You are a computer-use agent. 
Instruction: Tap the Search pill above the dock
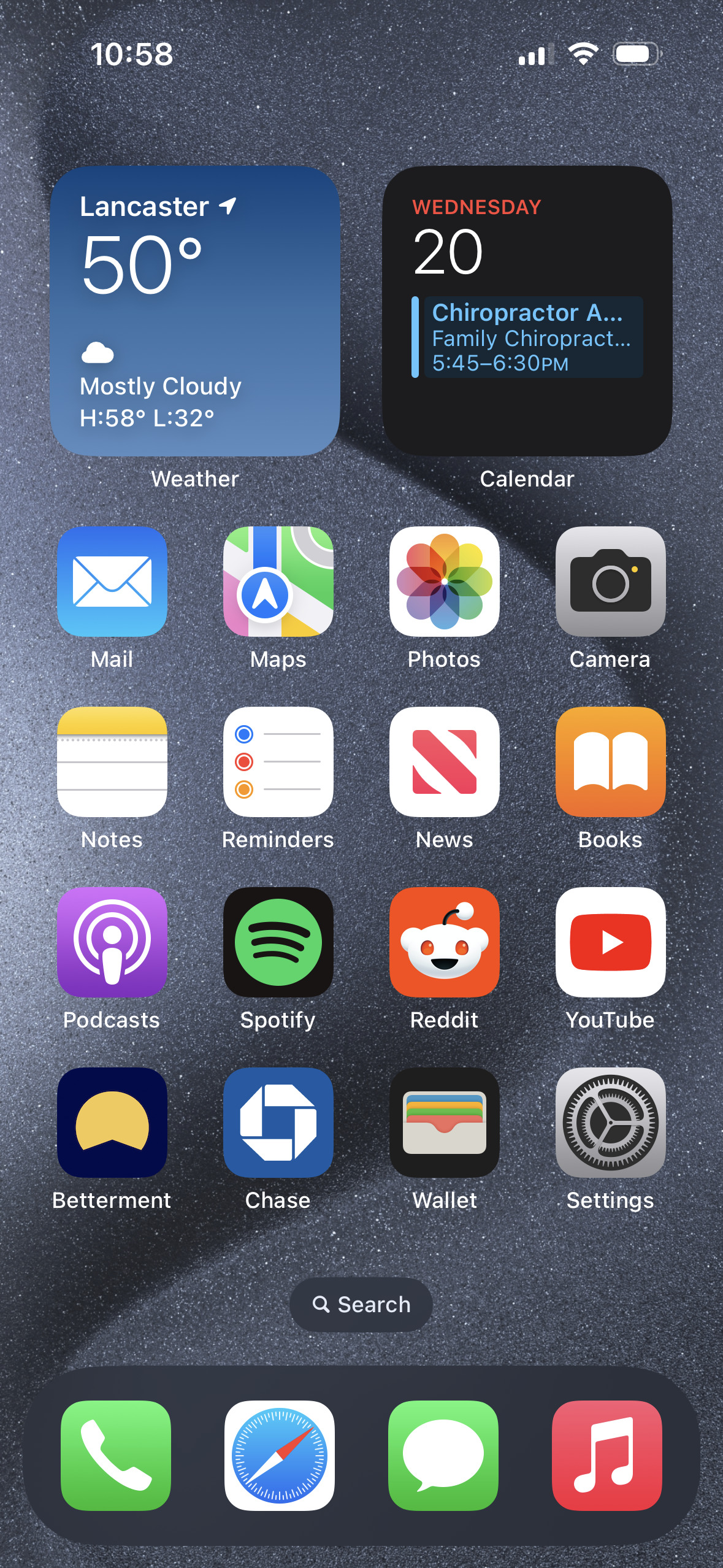361,1304
